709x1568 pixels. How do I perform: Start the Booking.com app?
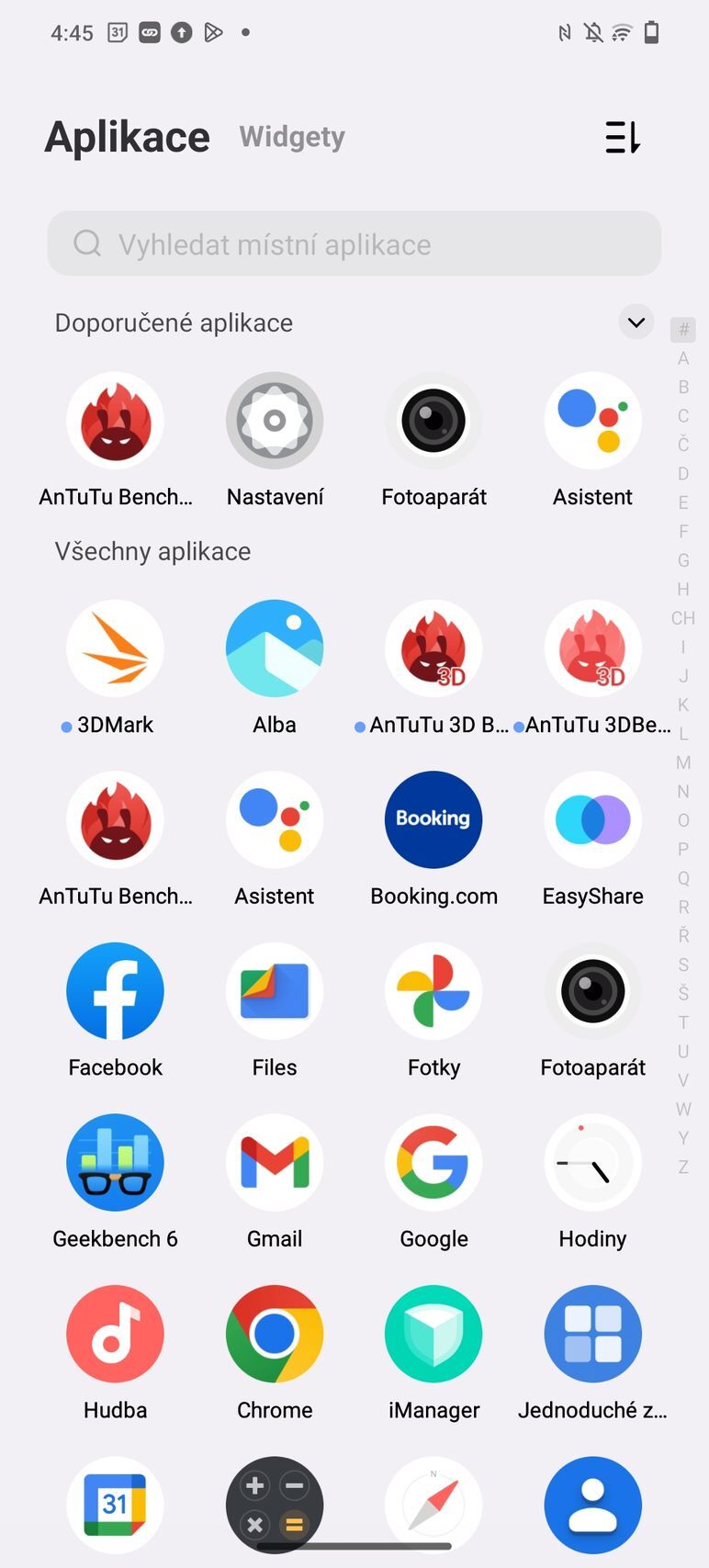[433, 820]
